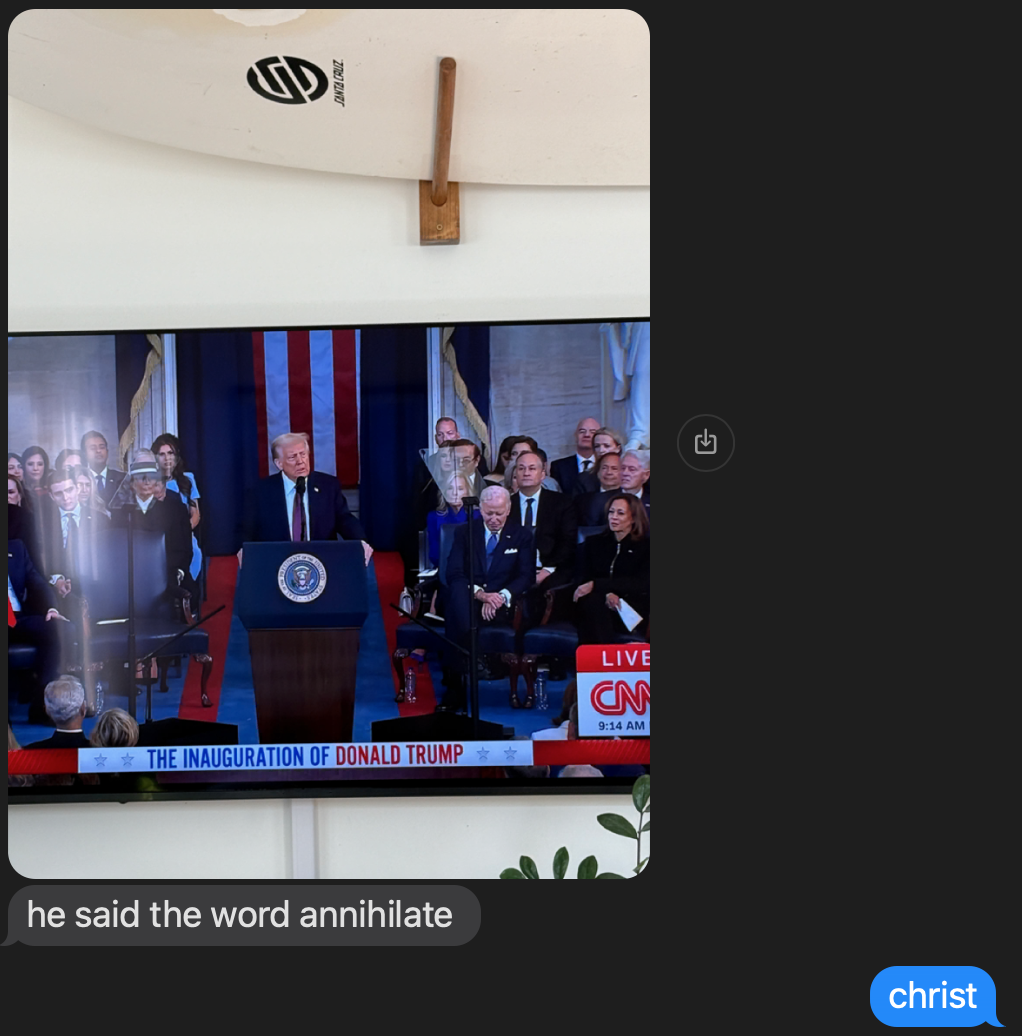
Task: Select the blue 'christ' reply bubble
Action: coord(932,996)
